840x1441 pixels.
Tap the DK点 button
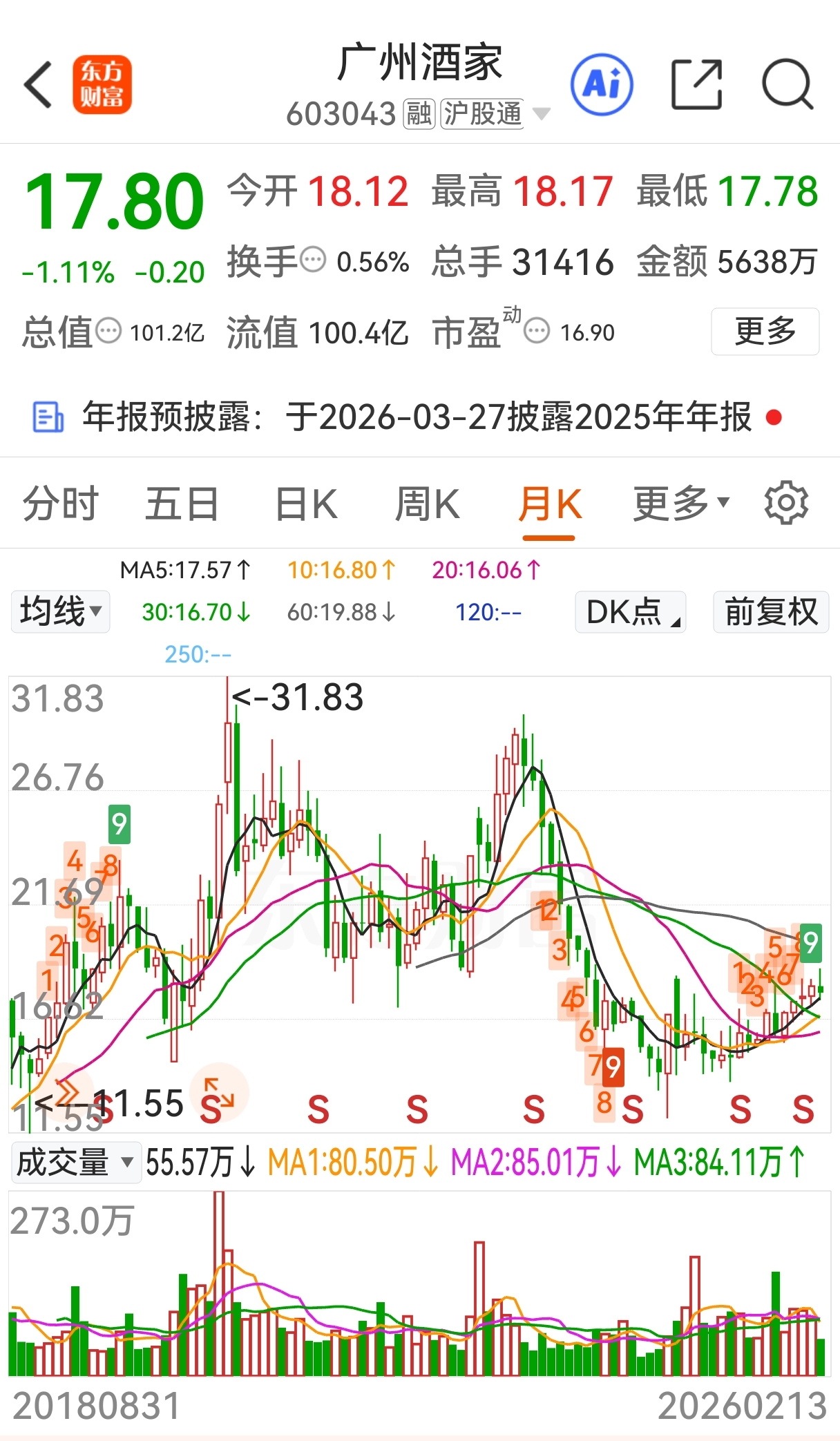pyautogui.click(x=630, y=611)
